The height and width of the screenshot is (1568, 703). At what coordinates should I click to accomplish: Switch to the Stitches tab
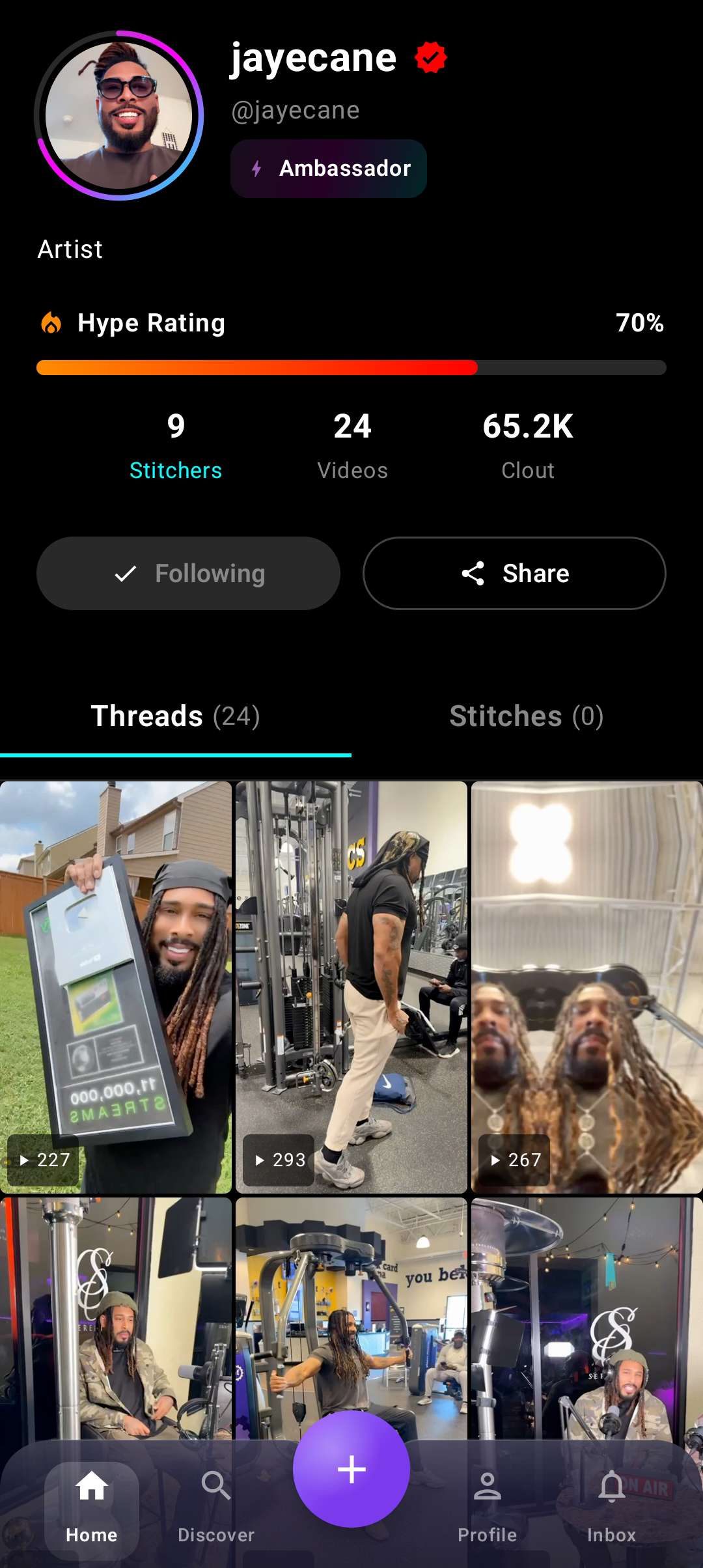pyautogui.click(x=527, y=716)
